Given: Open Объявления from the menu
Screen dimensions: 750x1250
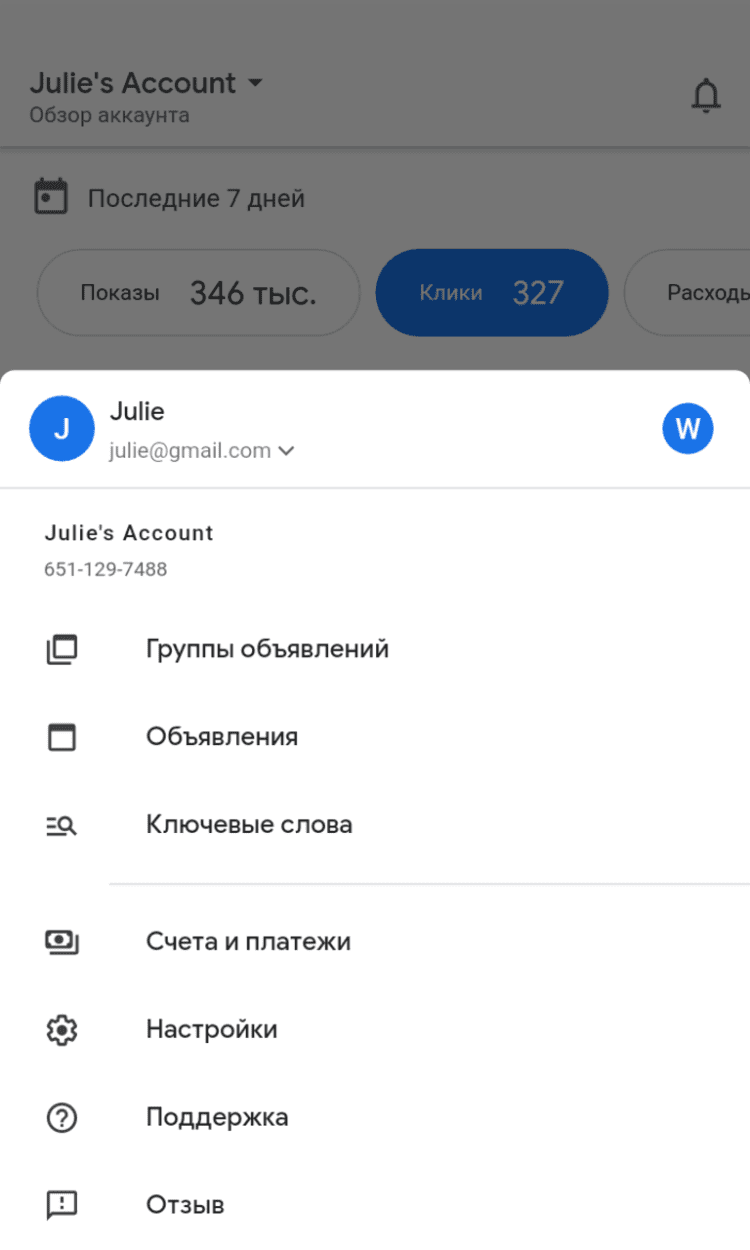Looking at the screenshot, I should click(x=221, y=738).
